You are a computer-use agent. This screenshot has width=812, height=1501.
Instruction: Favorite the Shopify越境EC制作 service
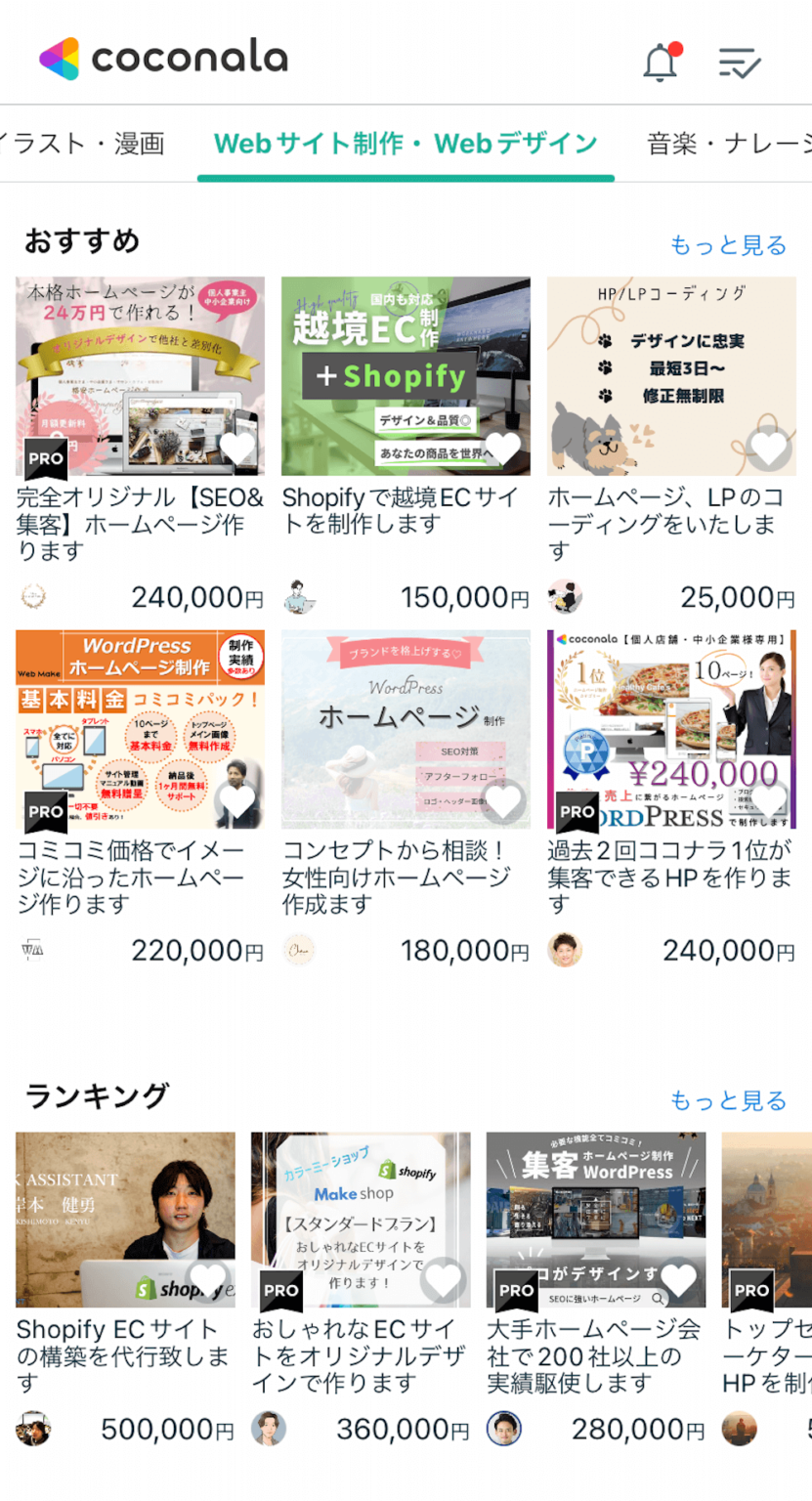pyautogui.click(x=503, y=449)
